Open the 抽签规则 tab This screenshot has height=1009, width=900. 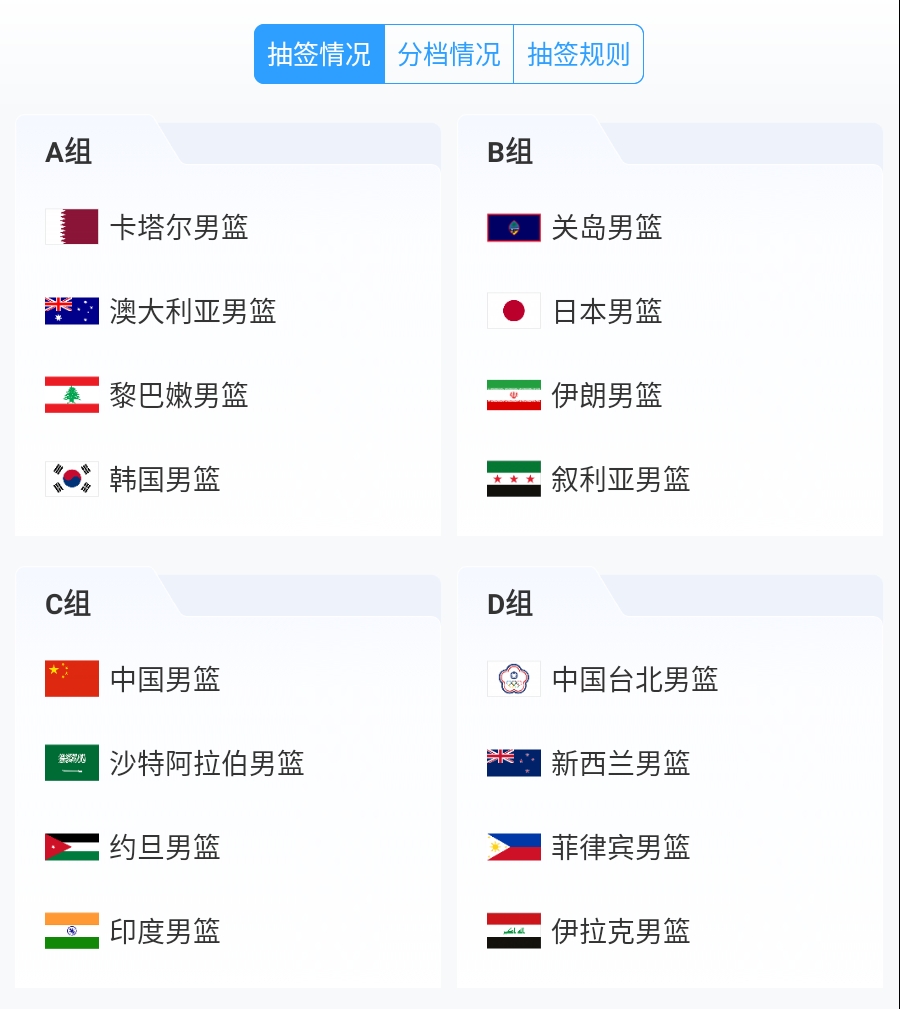click(x=578, y=54)
